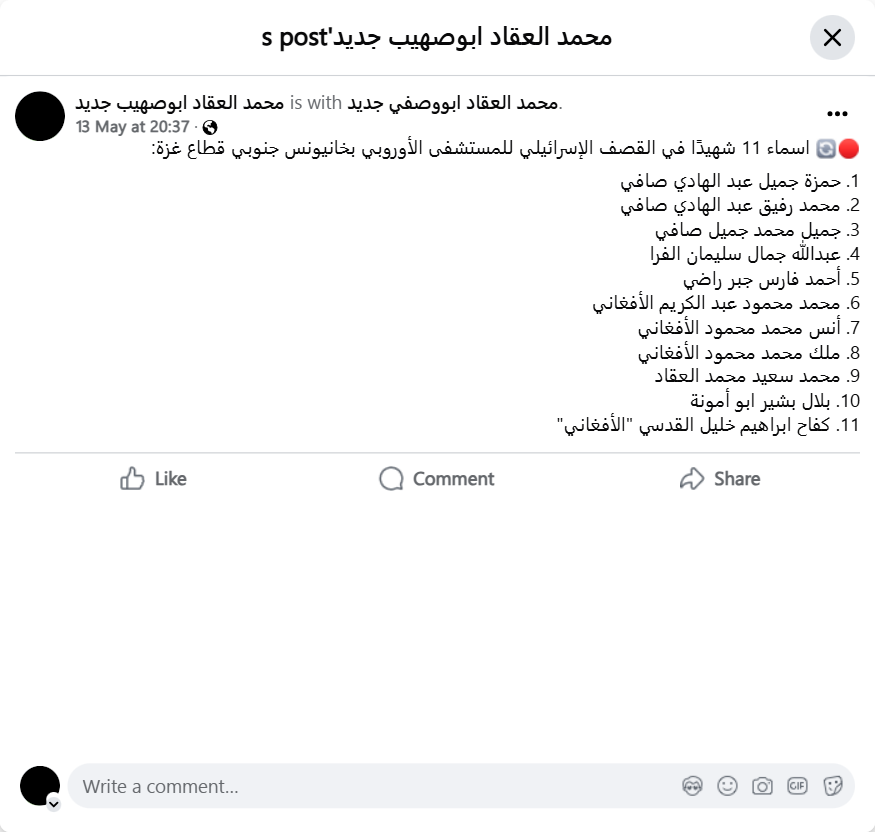Open the 13 May at 20:37 timestamp
The height and width of the screenshot is (832, 875).
click(x=132, y=127)
